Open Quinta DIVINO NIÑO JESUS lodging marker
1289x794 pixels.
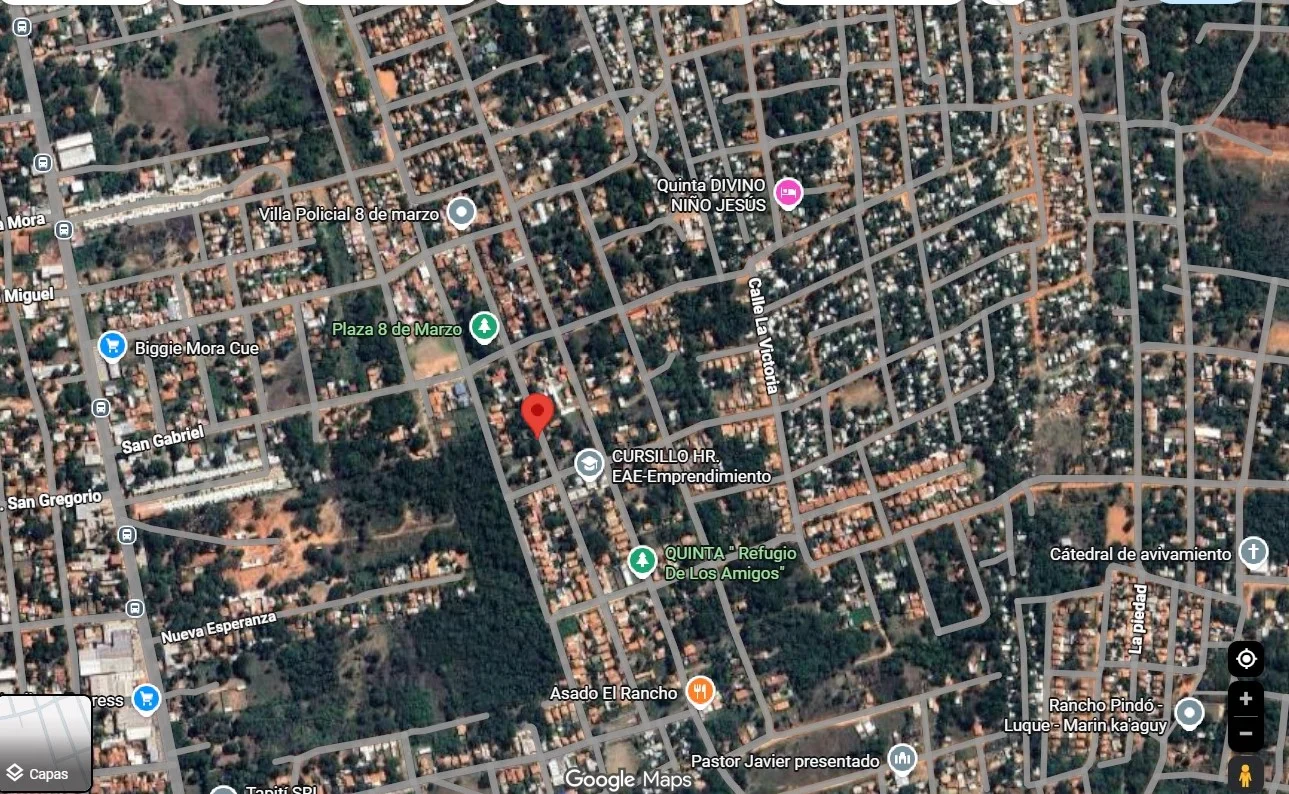coord(789,192)
